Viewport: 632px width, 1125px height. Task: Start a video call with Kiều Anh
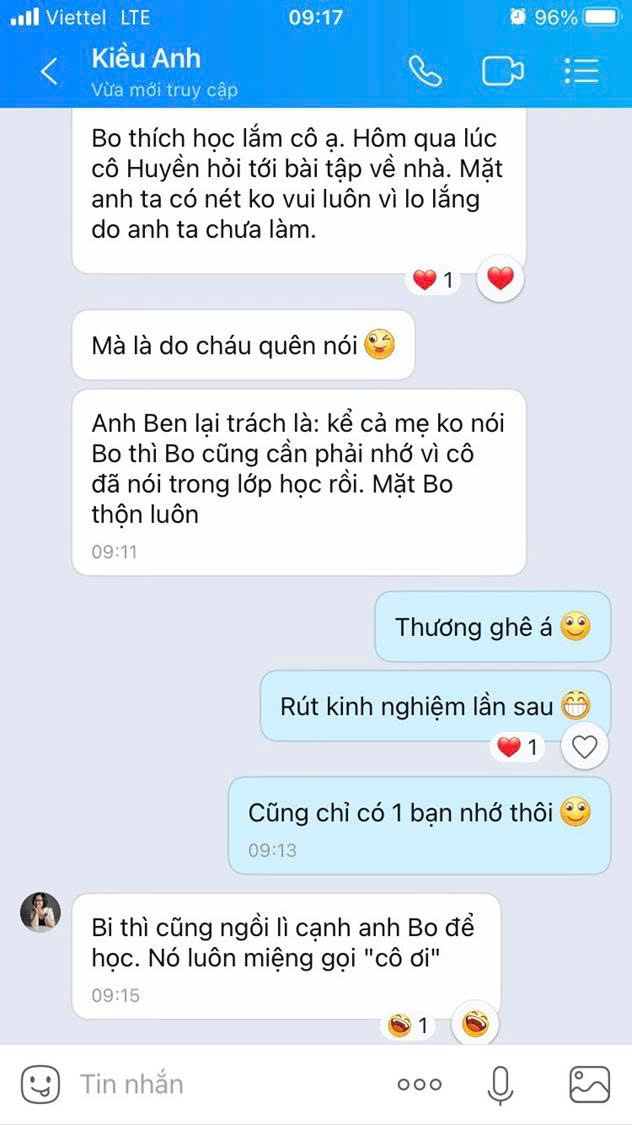click(x=503, y=71)
